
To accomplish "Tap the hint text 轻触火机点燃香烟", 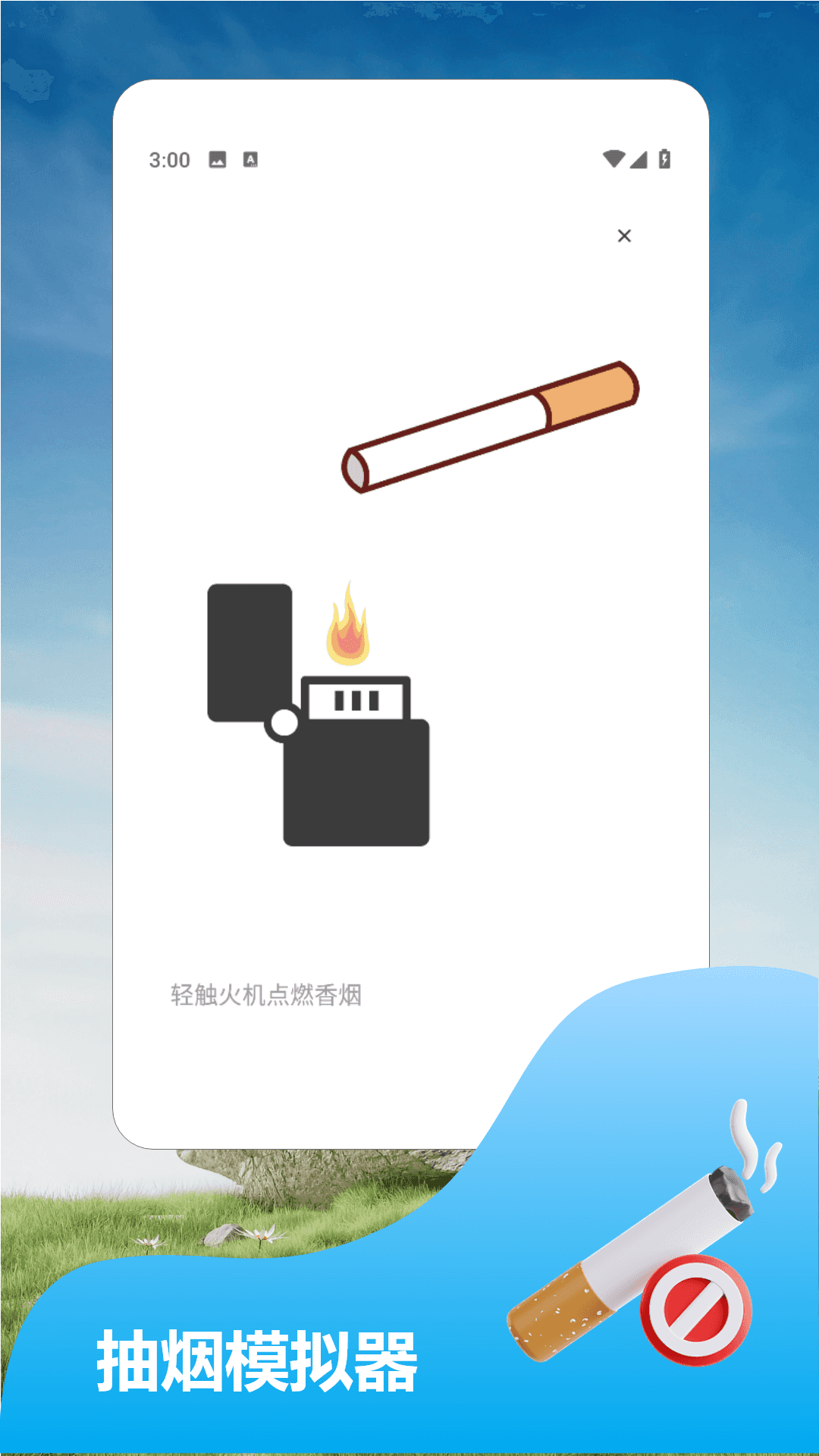I will tap(265, 994).
